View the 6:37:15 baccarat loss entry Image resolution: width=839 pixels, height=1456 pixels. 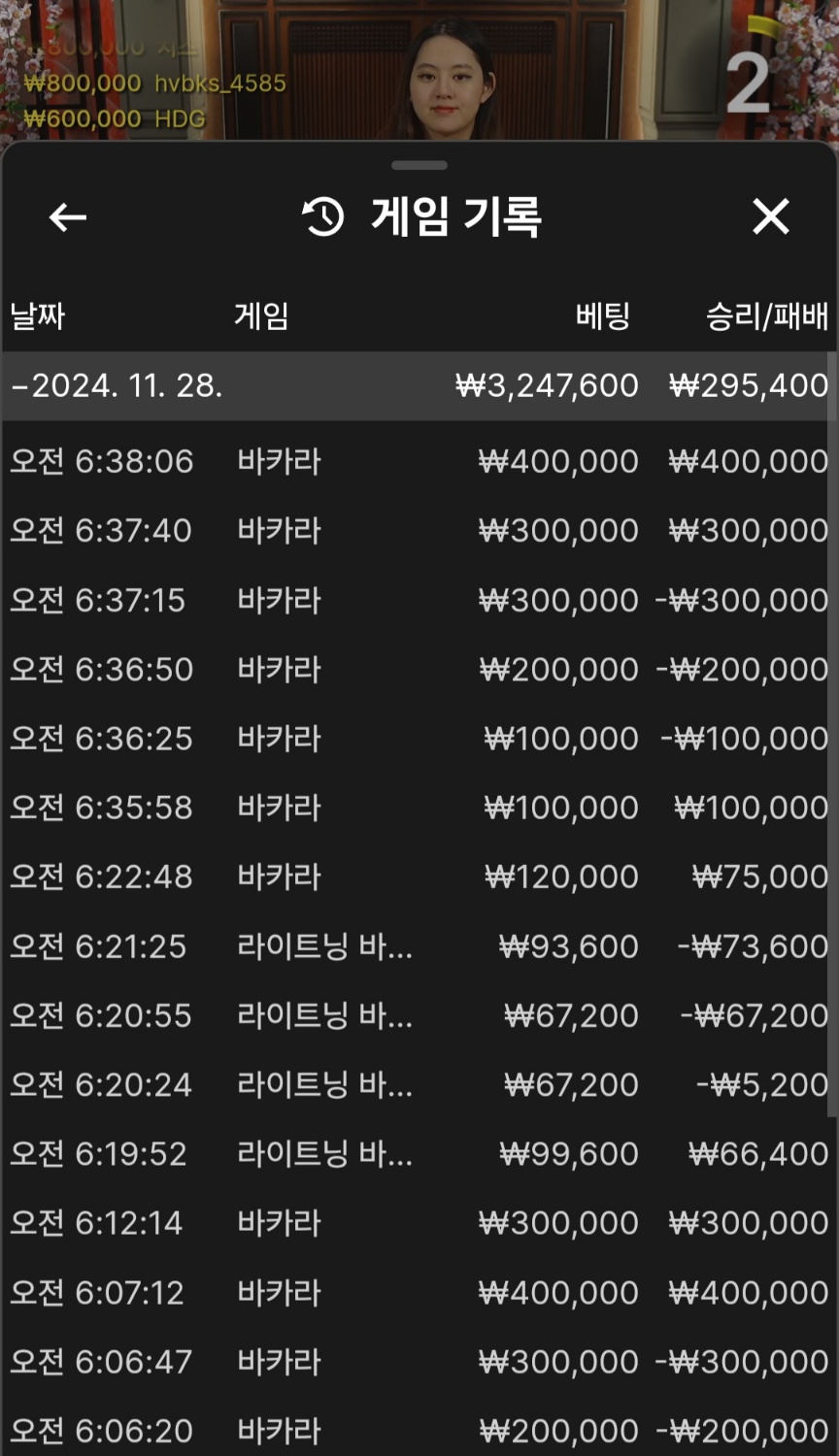tap(419, 600)
